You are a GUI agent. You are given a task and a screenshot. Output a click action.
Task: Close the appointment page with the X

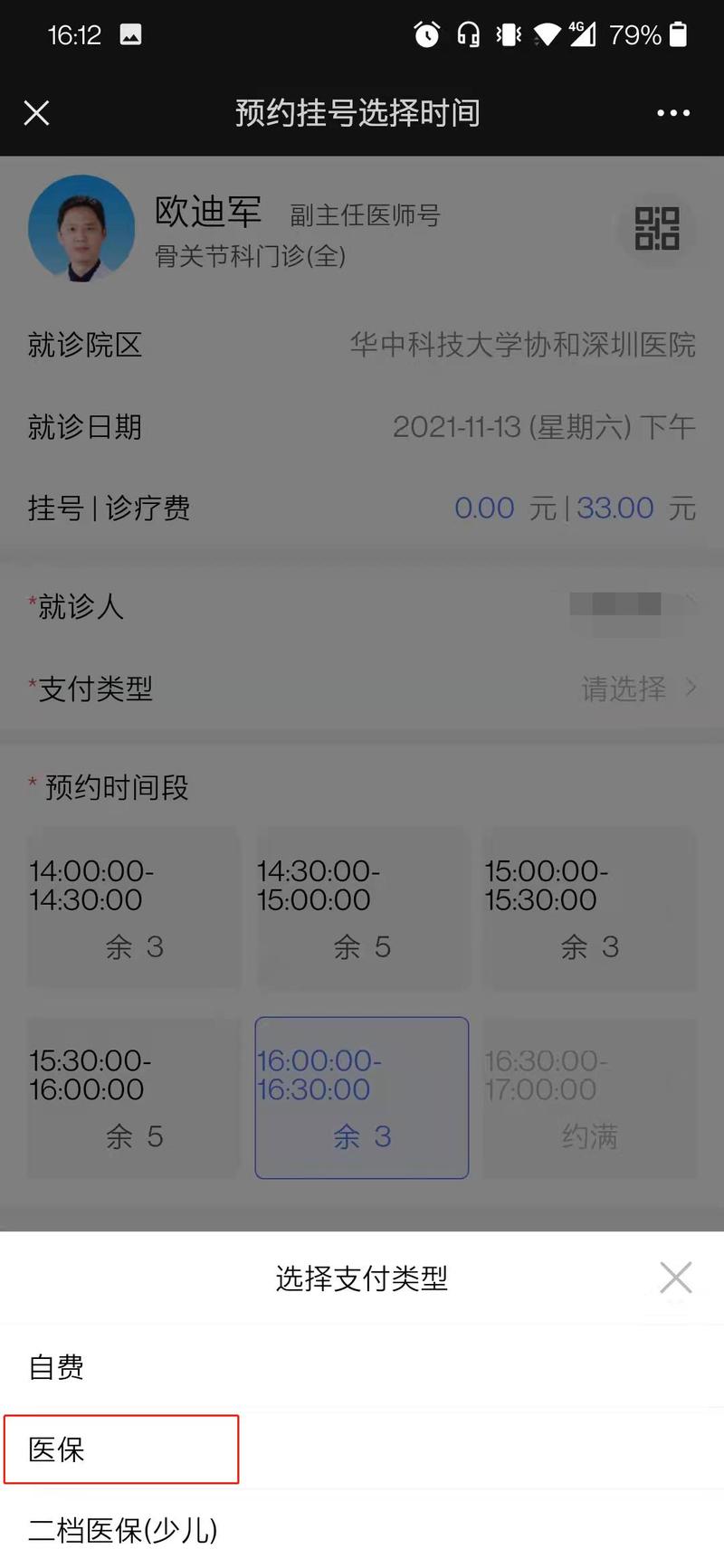pos(36,113)
